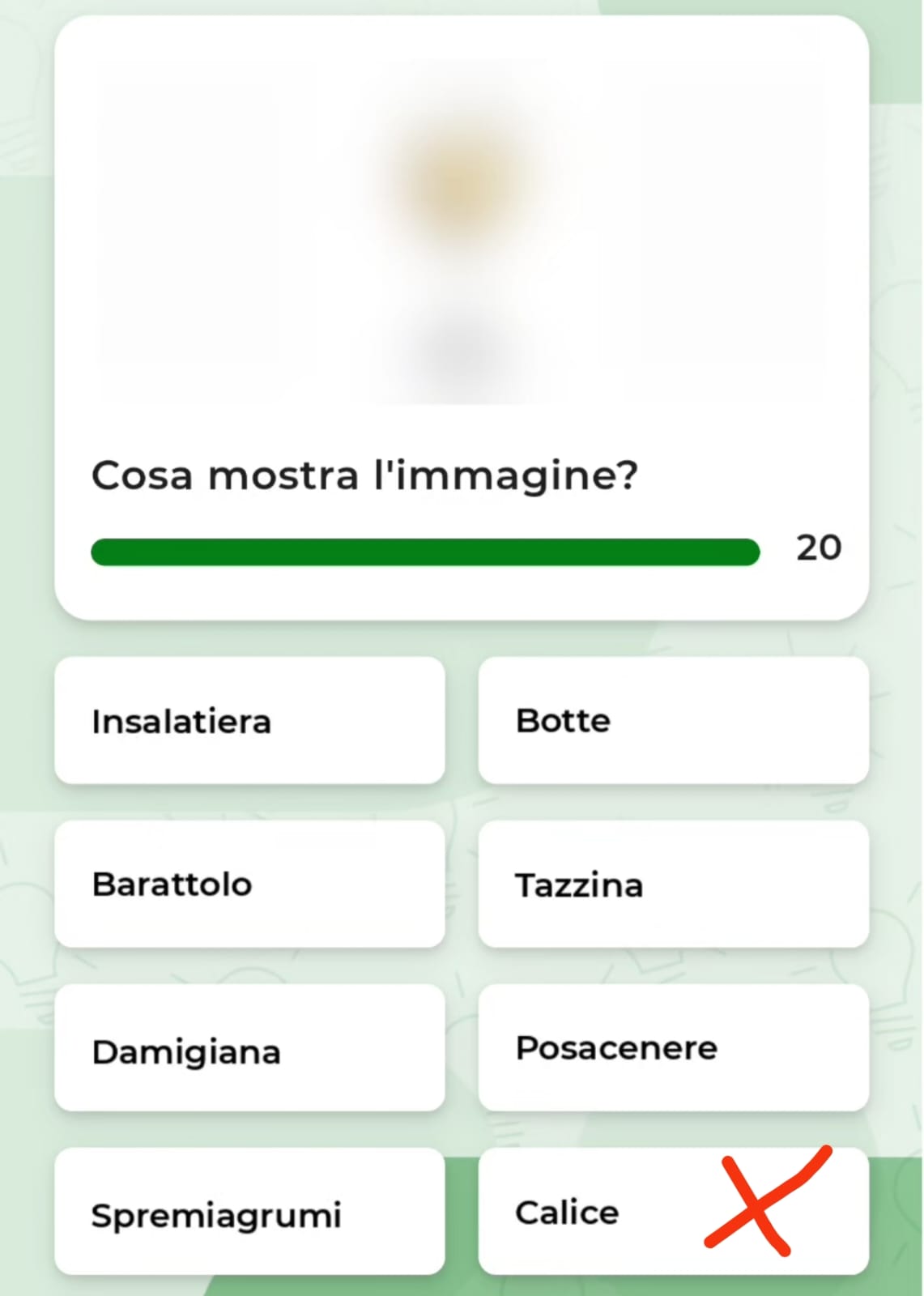Select the top-right answer tile

point(673,720)
